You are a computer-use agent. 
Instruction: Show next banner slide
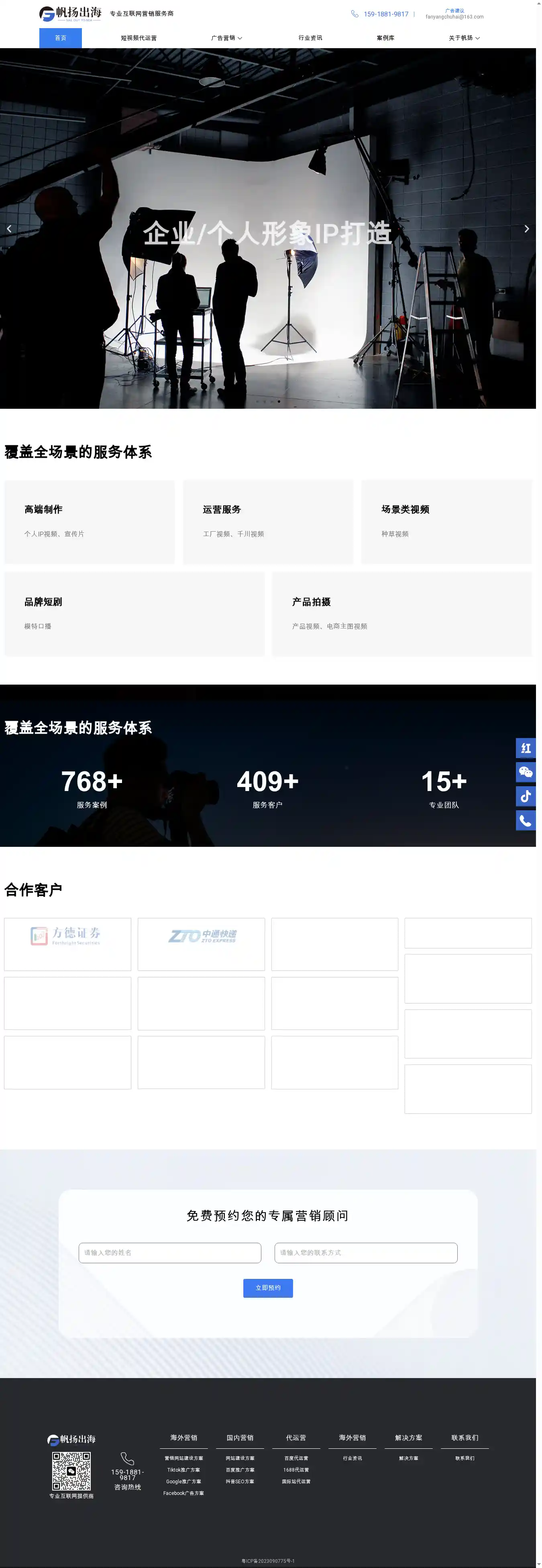pyautogui.click(x=526, y=228)
